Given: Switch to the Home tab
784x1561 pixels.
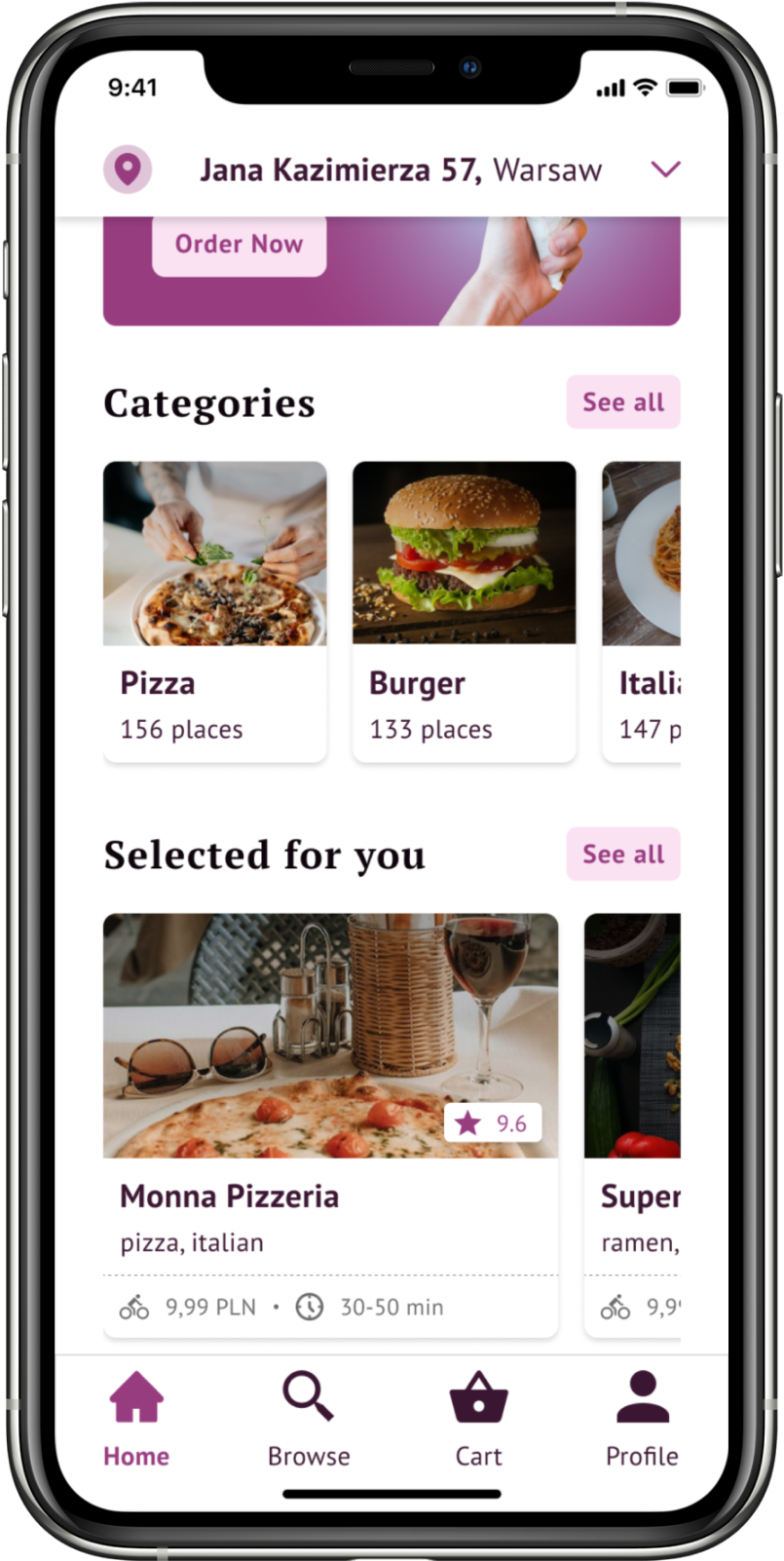Looking at the screenshot, I should pyautogui.click(x=136, y=1419).
